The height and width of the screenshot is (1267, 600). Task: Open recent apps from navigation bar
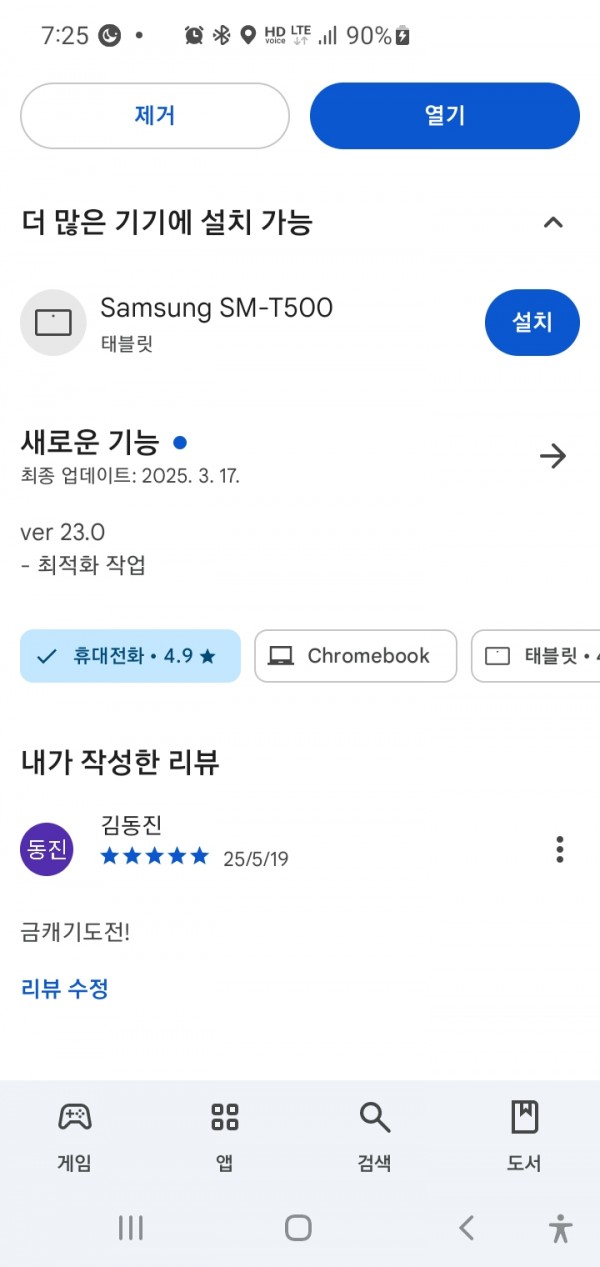pyautogui.click(x=131, y=1228)
